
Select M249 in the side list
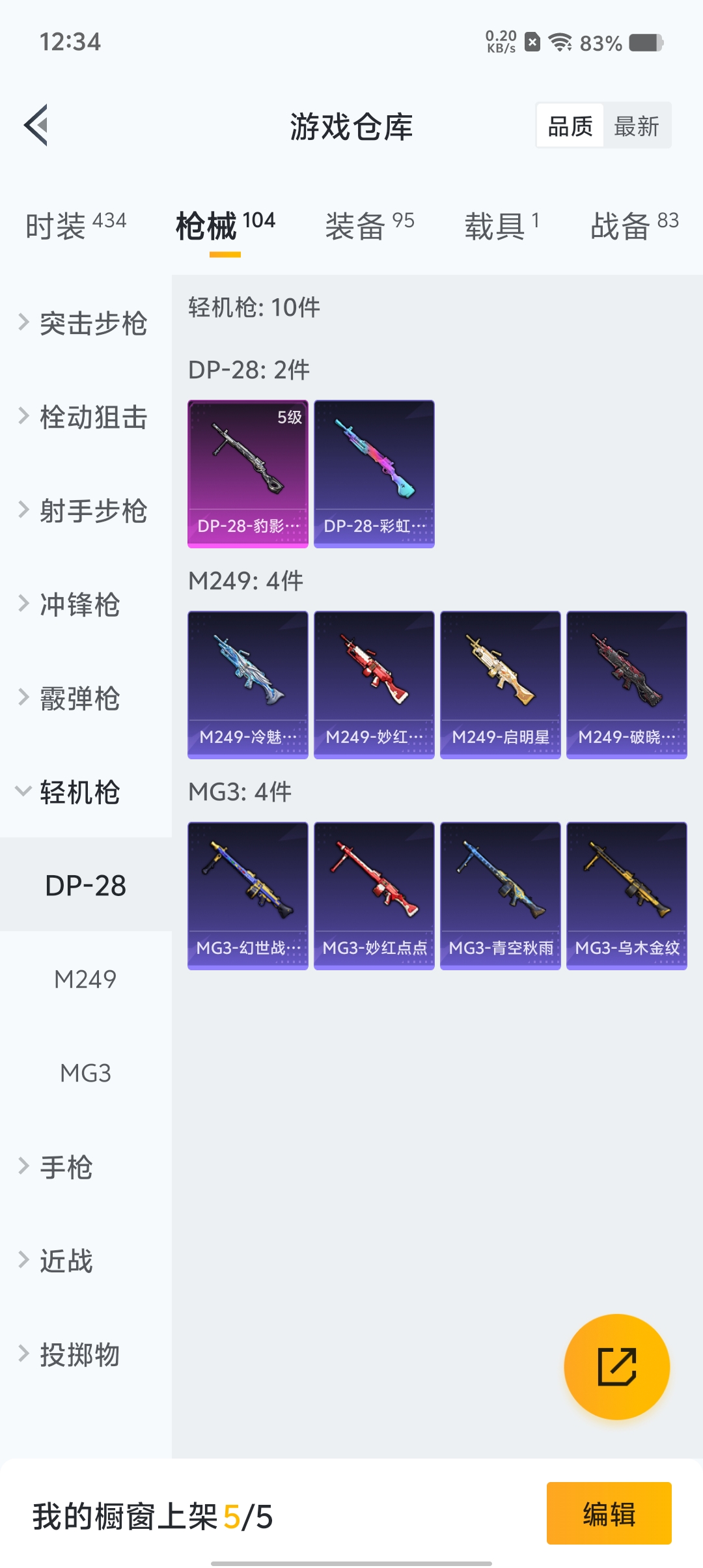pyautogui.click(x=85, y=979)
